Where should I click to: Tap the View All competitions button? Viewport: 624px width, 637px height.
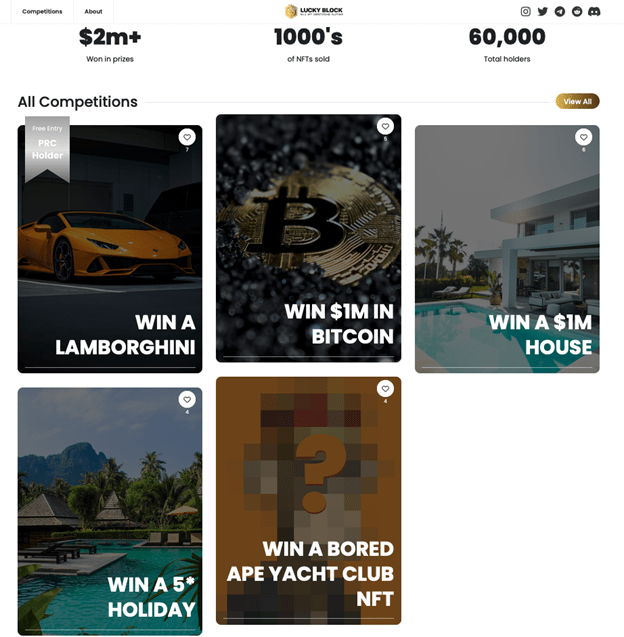click(x=577, y=101)
